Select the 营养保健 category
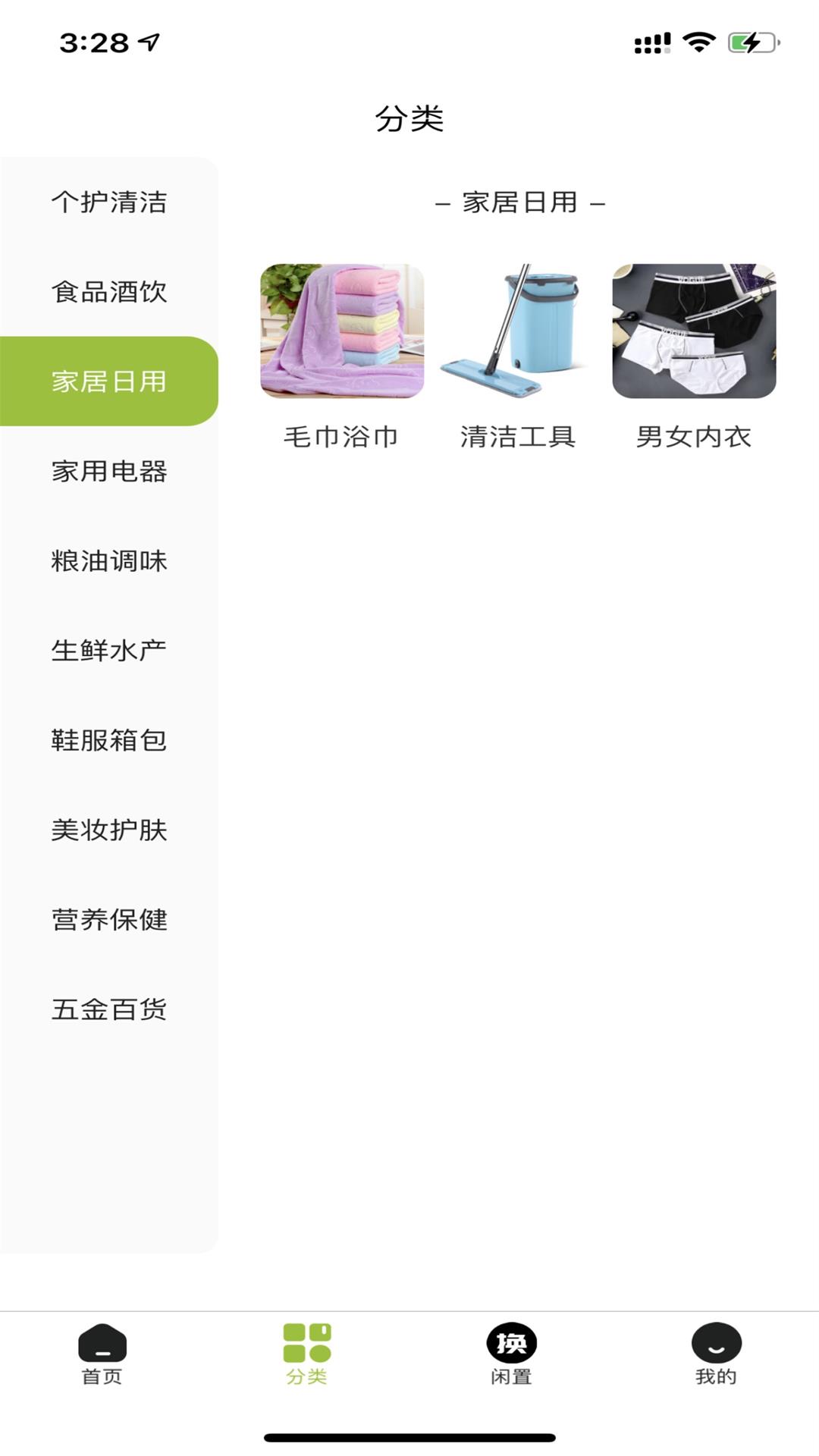 (x=110, y=921)
